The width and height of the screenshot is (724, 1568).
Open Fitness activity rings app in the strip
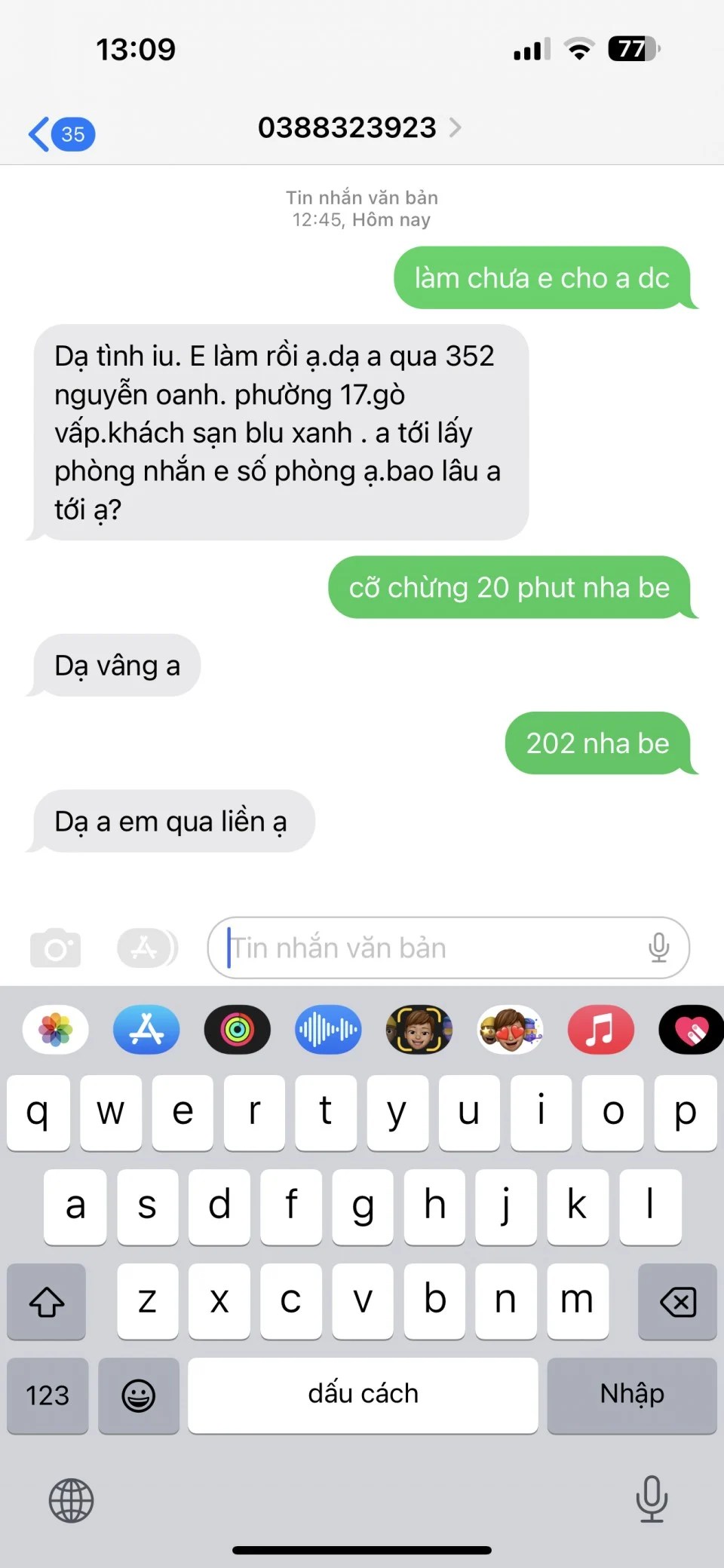pos(238,1030)
